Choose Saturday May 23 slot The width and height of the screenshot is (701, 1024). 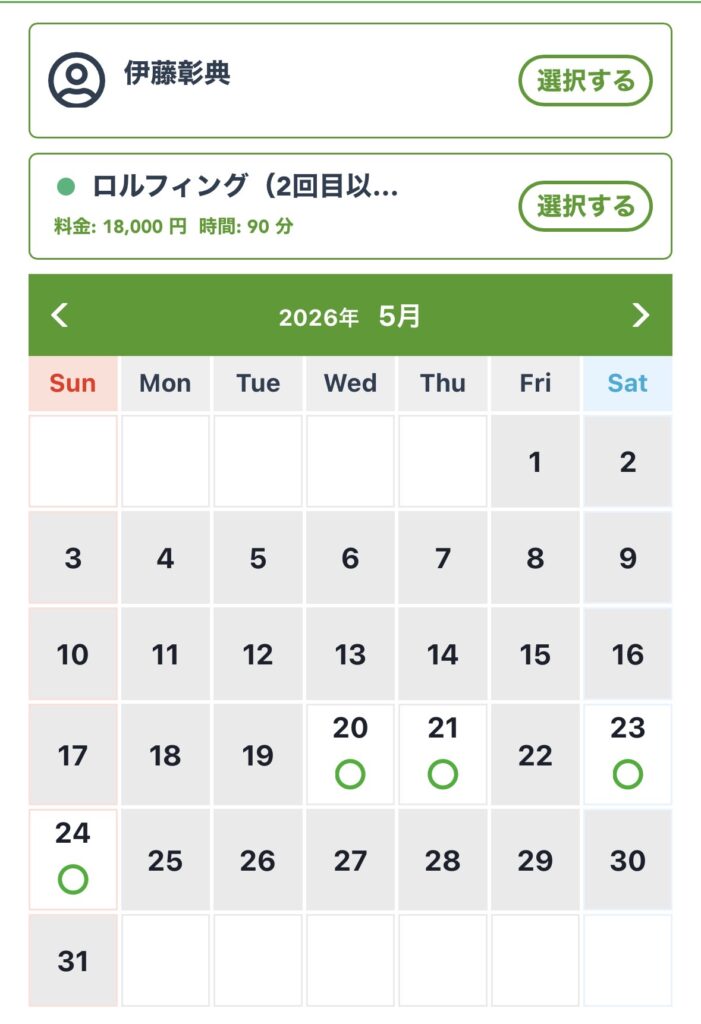pyautogui.click(x=627, y=754)
